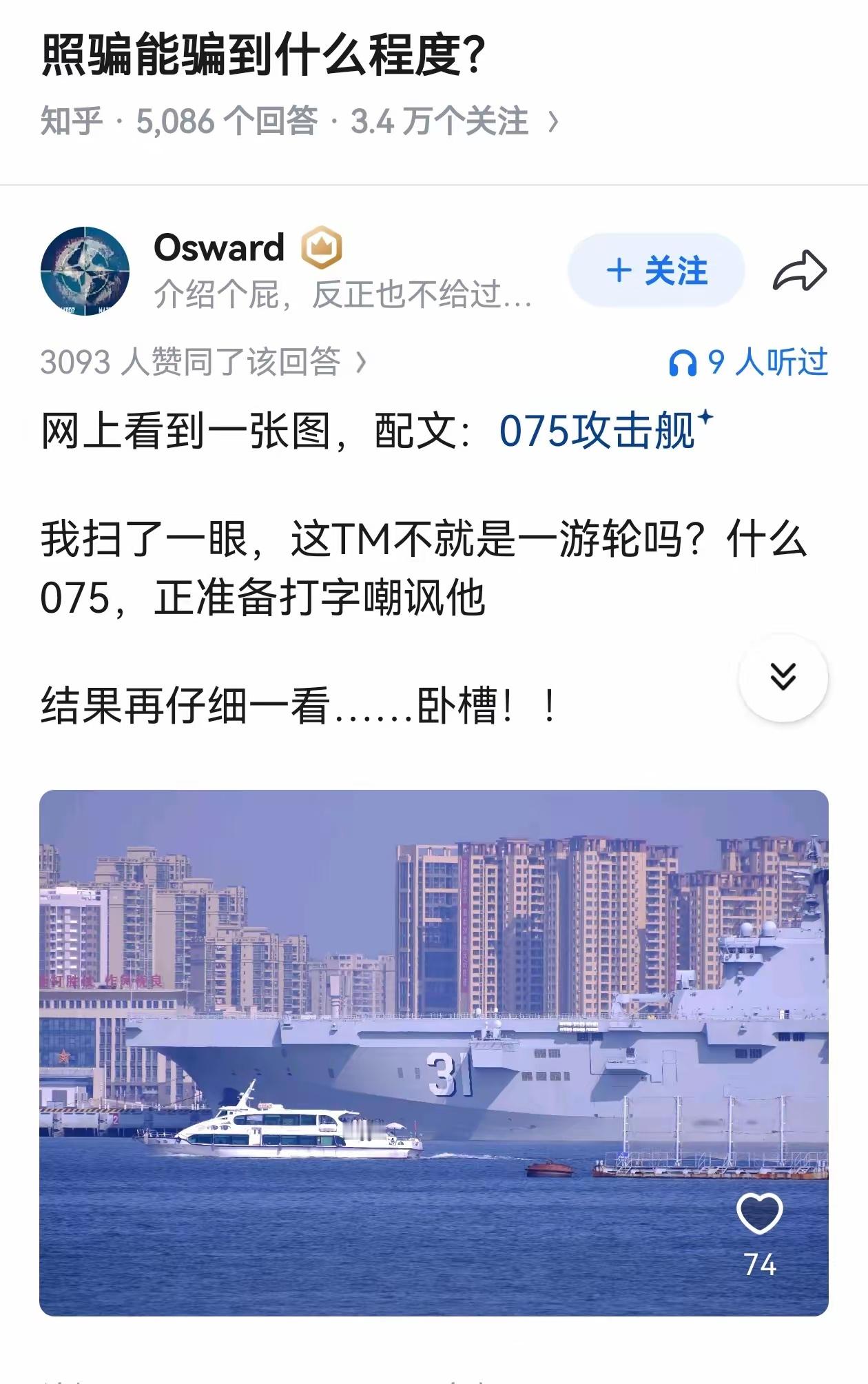Click the share arrow icon
Screen dimensions: 868x1384
799,271
